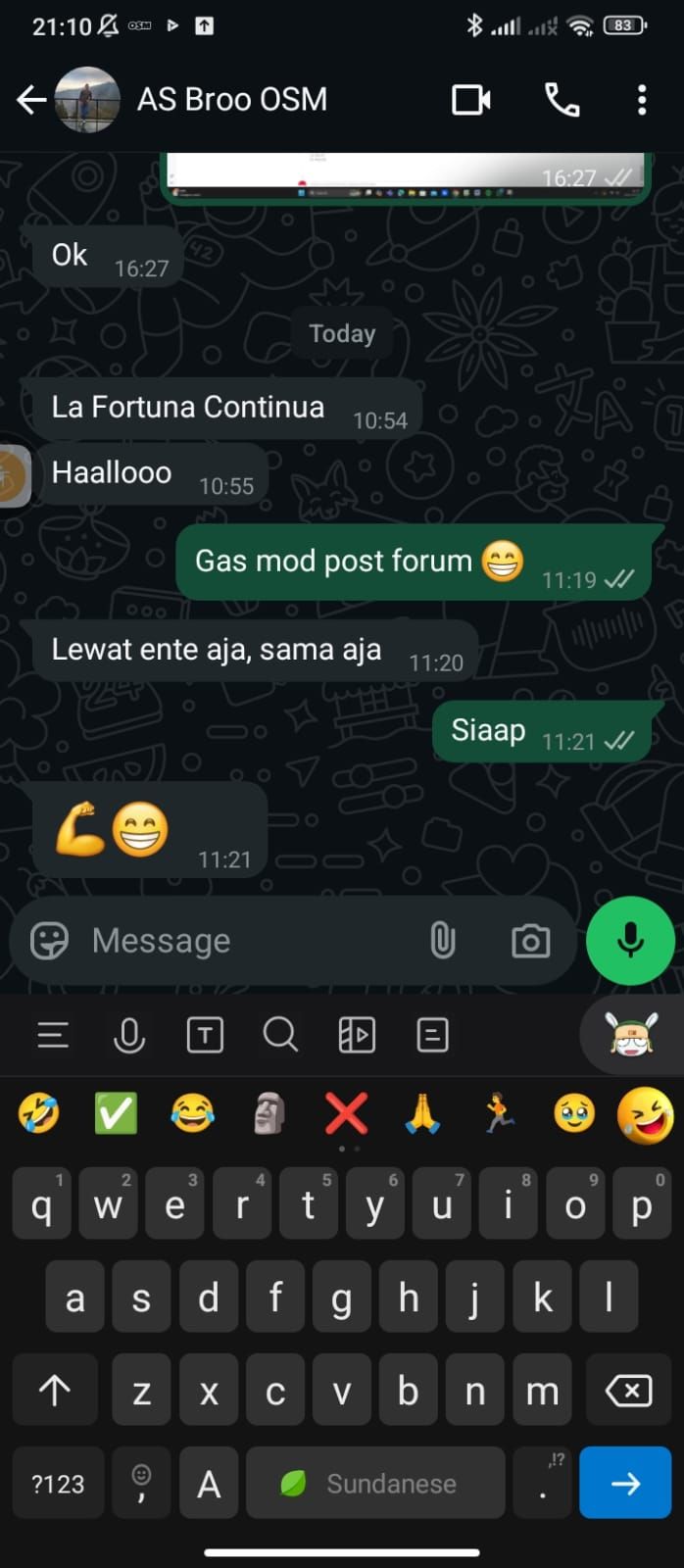Screen dimensions: 684x1568
Task: Tap the backspace key
Action: tap(628, 1390)
